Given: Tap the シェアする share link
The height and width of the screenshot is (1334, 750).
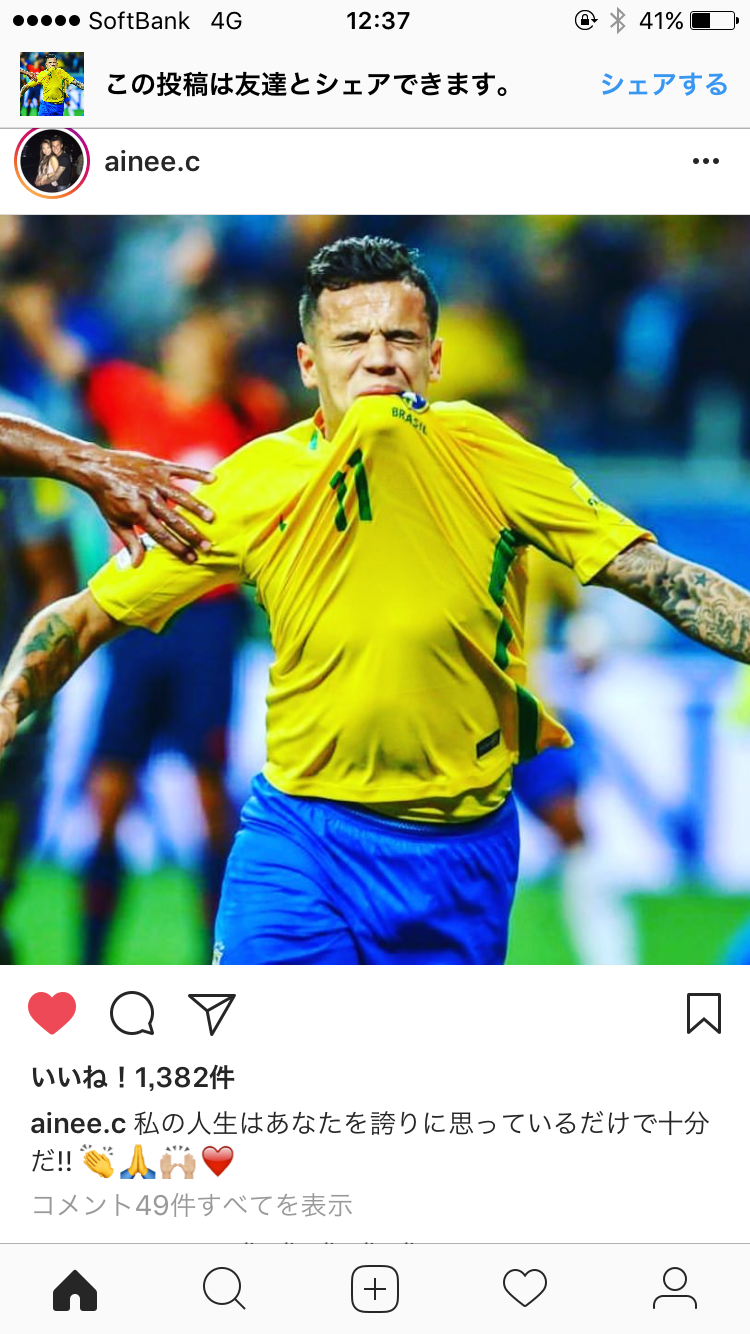Looking at the screenshot, I should click(663, 85).
